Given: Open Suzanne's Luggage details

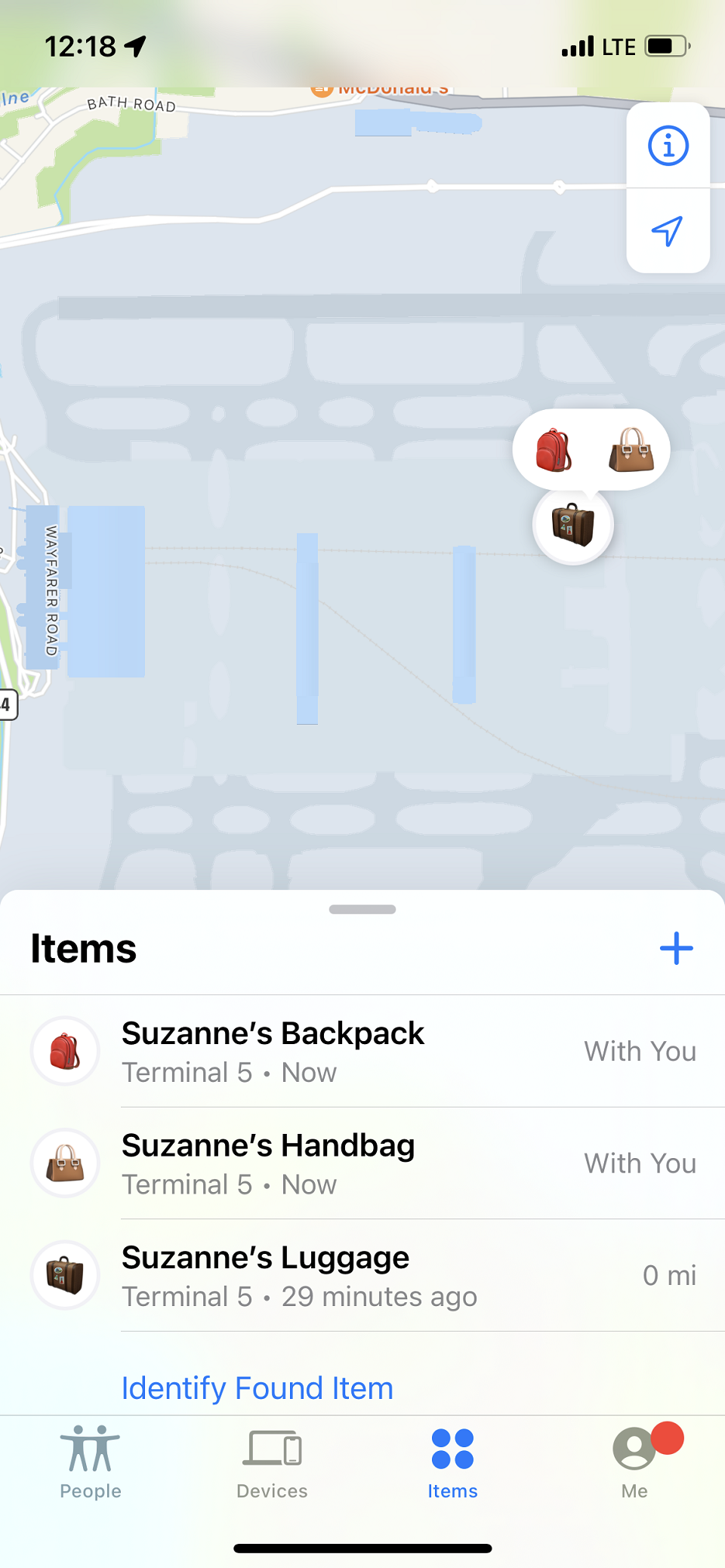Looking at the screenshot, I should (362, 1275).
